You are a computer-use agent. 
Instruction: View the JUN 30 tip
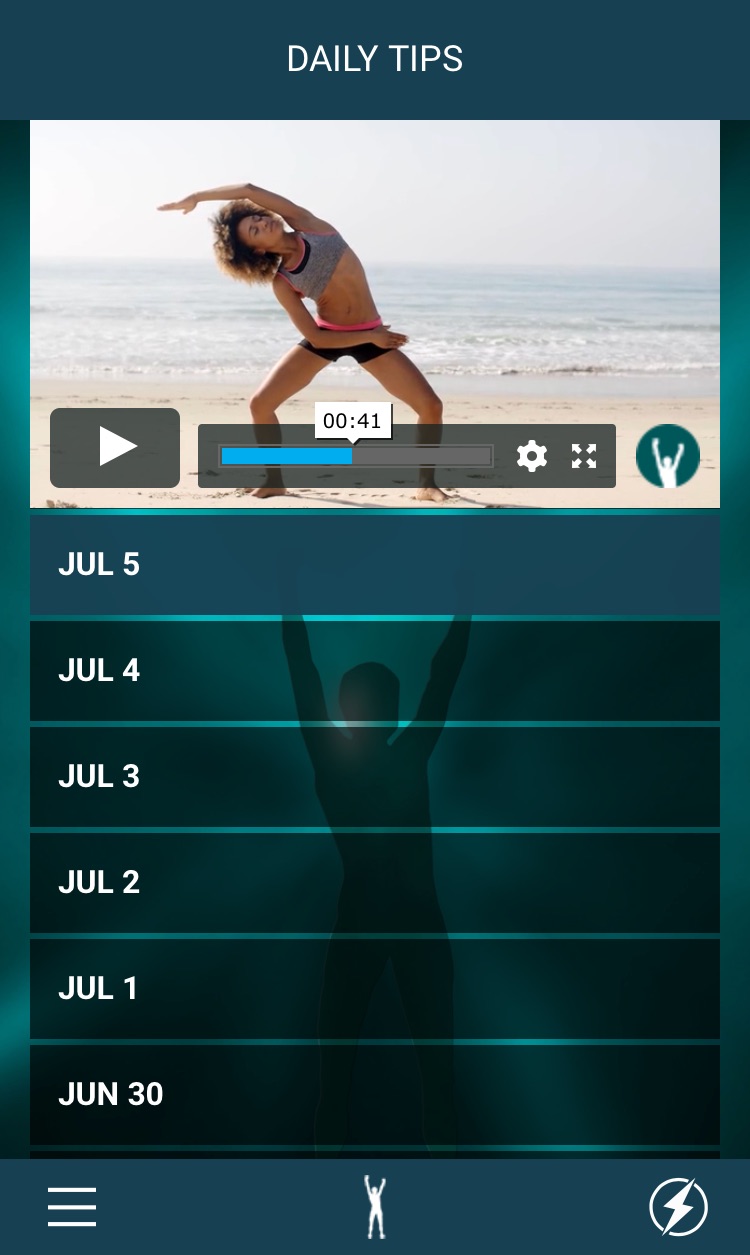click(x=375, y=1094)
